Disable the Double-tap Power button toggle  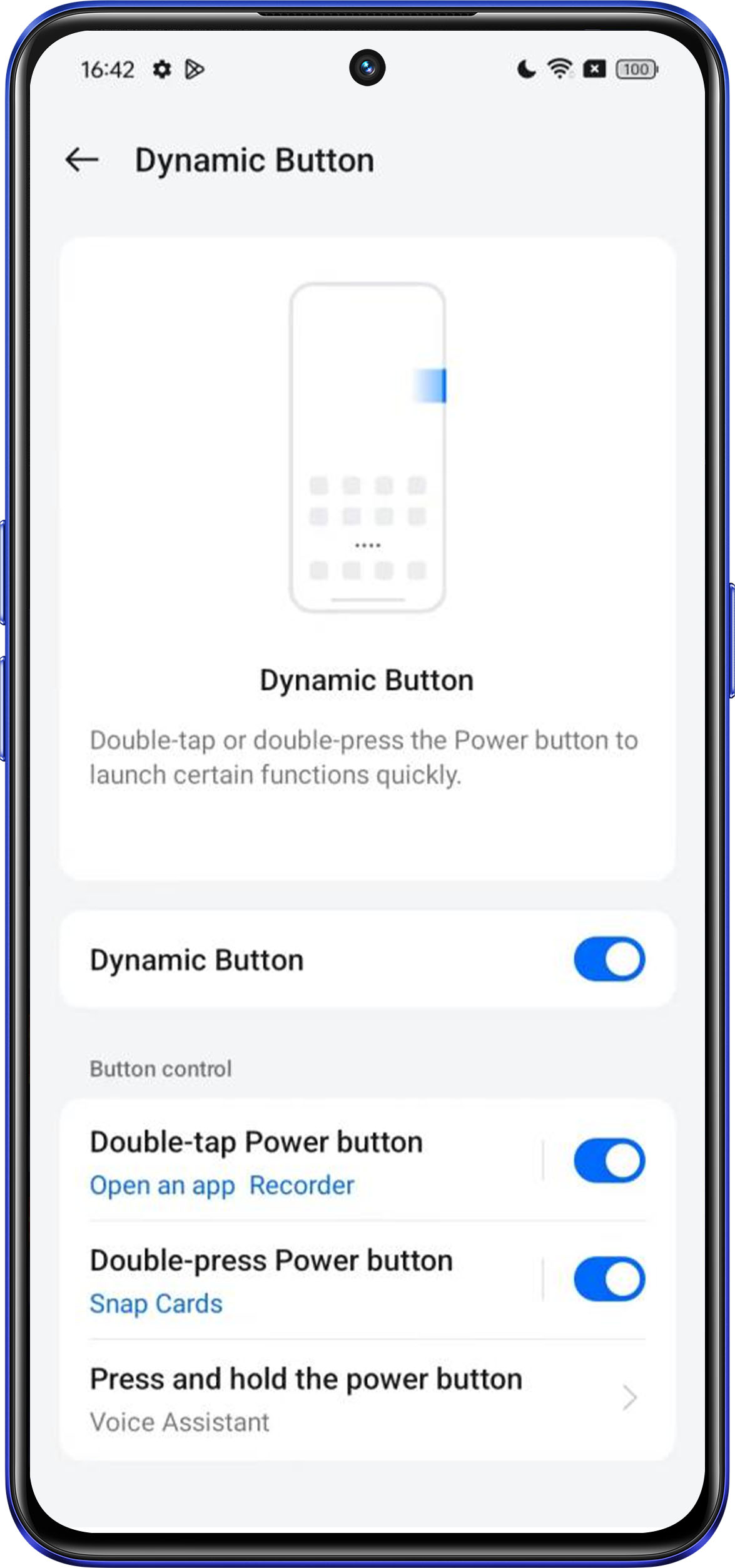609,1161
